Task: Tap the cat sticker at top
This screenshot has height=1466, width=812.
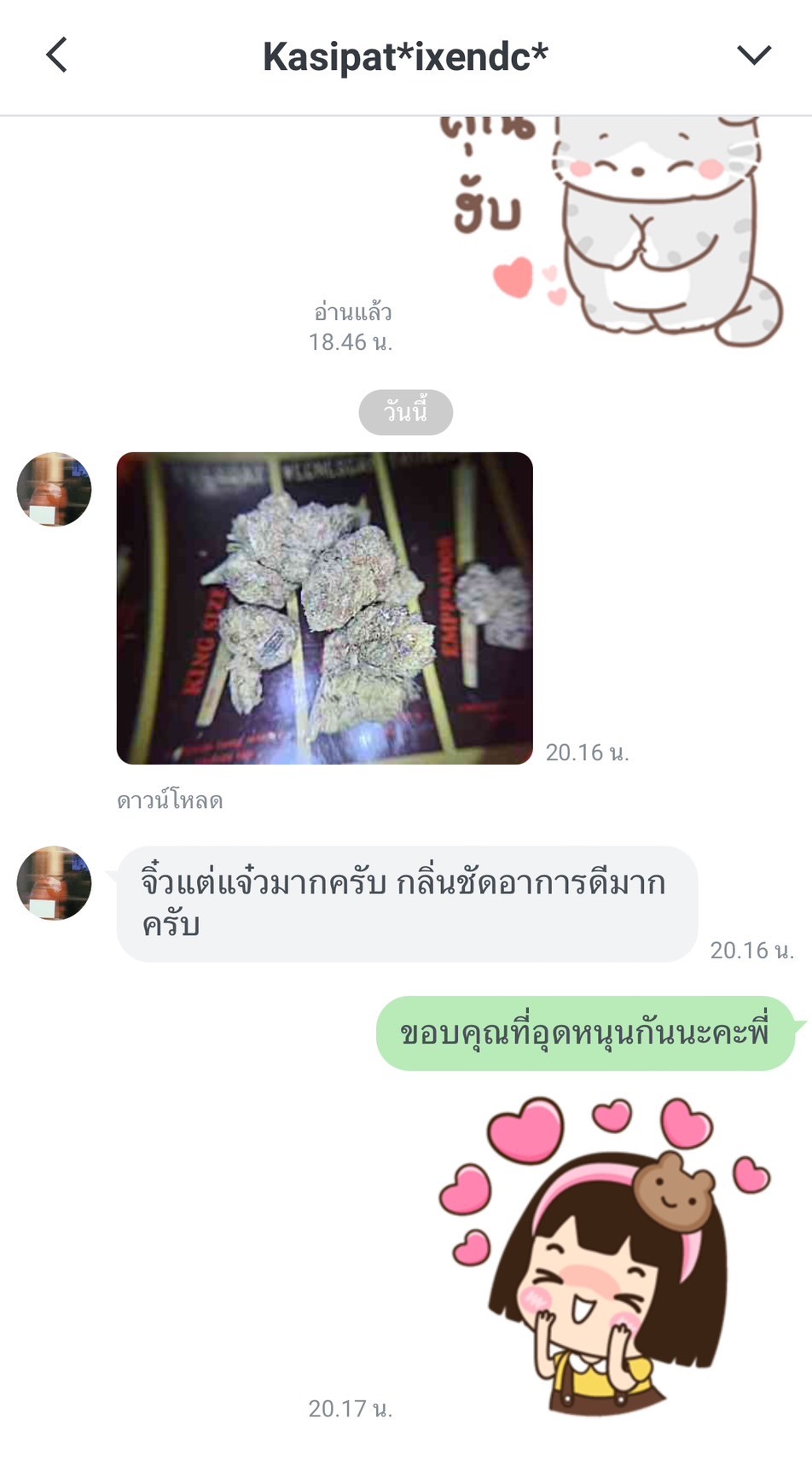Action: (x=612, y=230)
